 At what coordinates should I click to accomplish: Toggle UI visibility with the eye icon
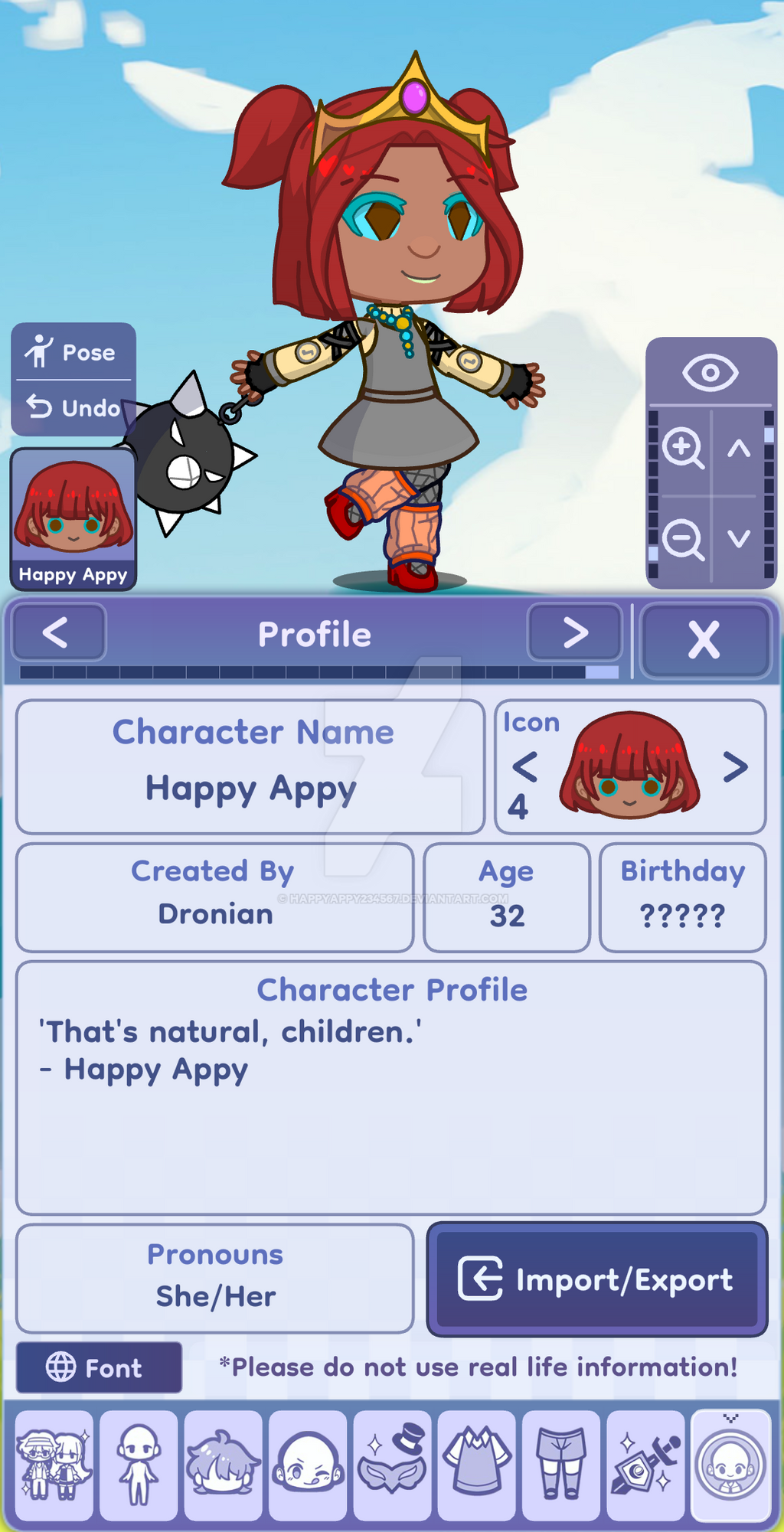tap(710, 373)
